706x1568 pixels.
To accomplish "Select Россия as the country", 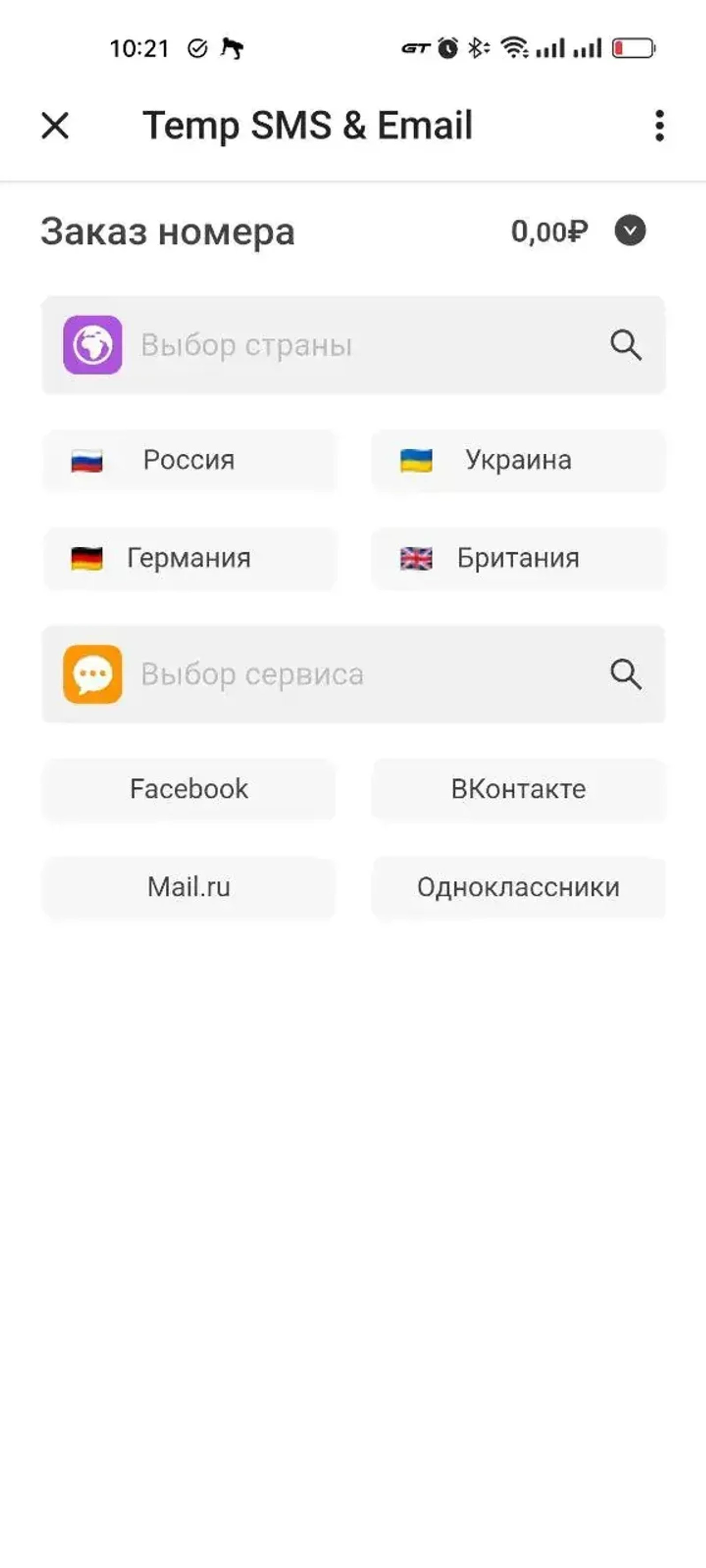I will [x=189, y=460].
